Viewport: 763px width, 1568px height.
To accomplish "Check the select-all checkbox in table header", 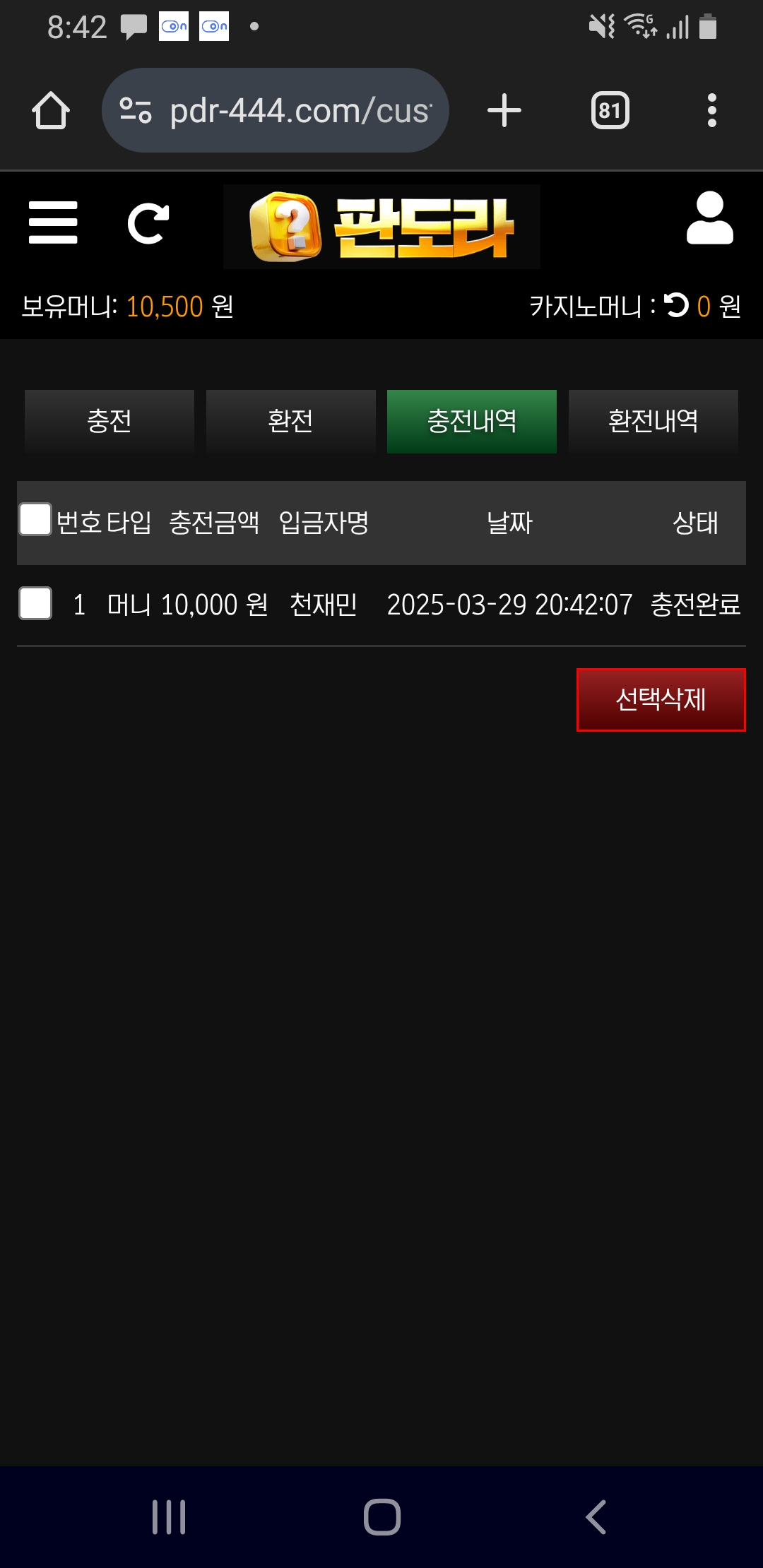I will tap(35, 520).
